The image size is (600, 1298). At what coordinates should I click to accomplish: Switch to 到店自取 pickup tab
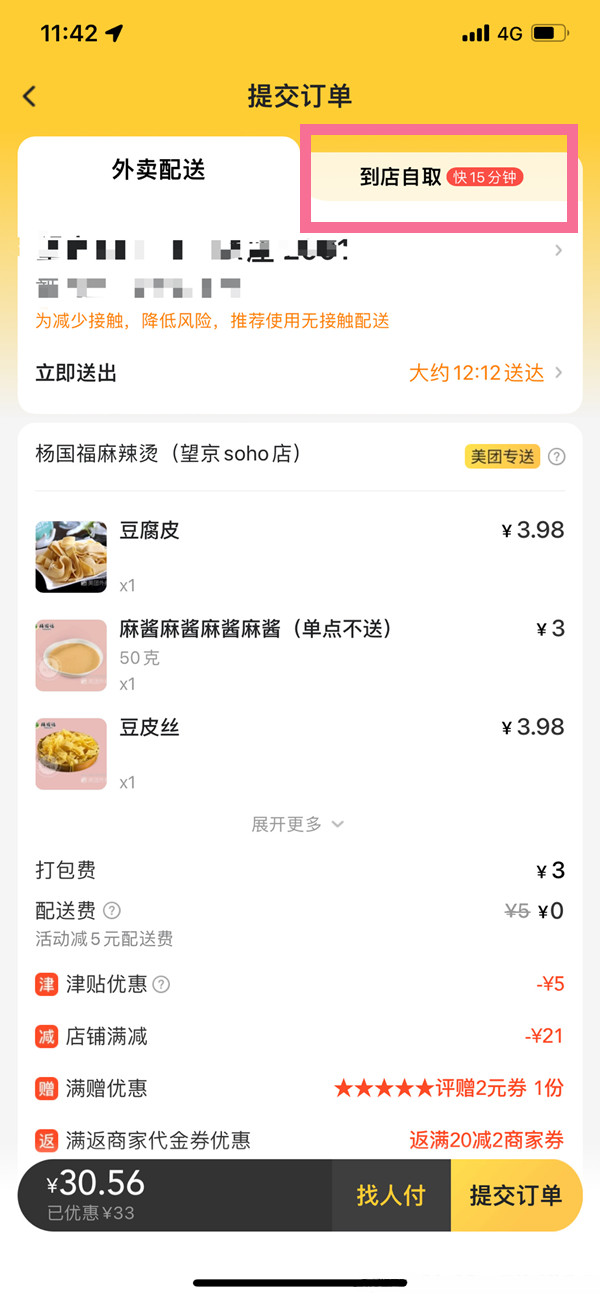click(x=440, y=177)
